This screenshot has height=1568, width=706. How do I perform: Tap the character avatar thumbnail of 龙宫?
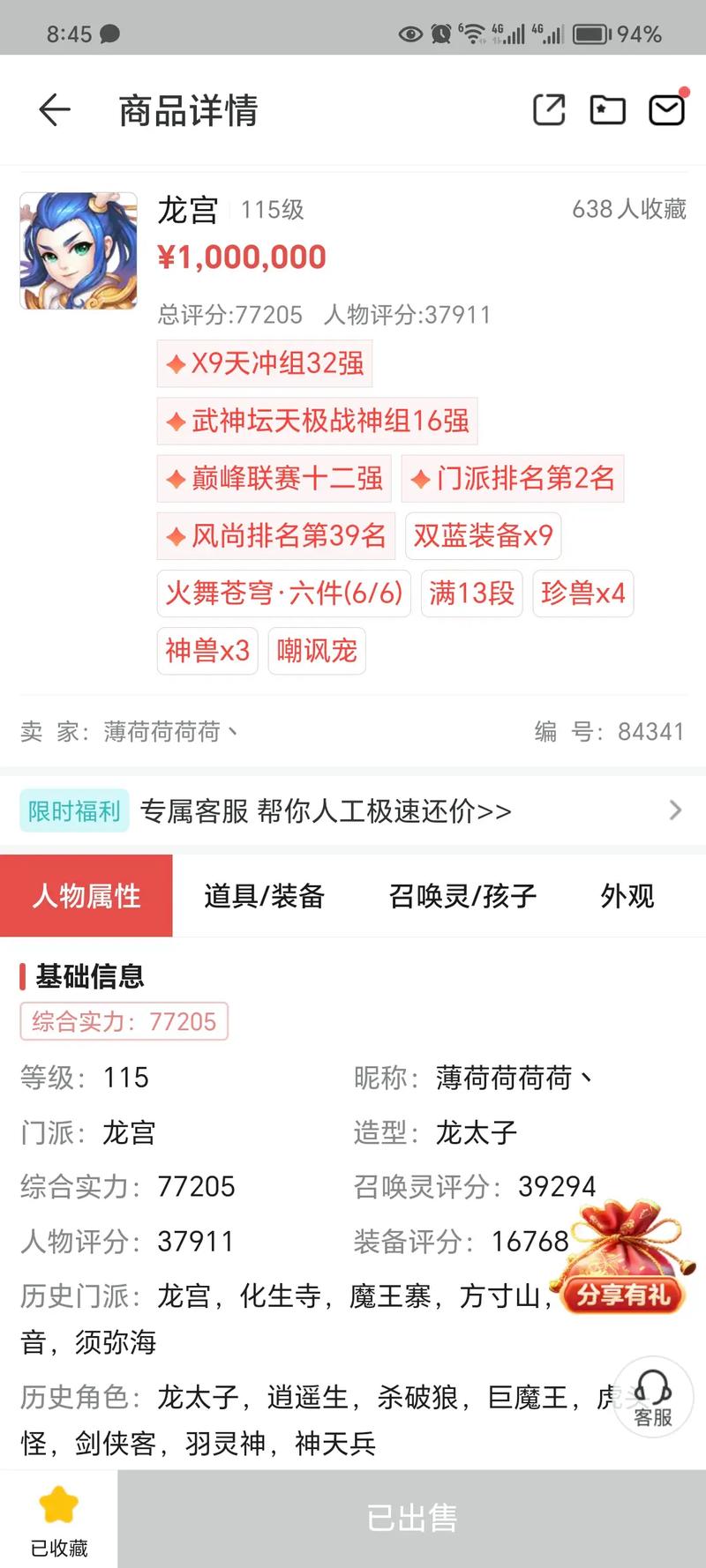tap(78, 250)
